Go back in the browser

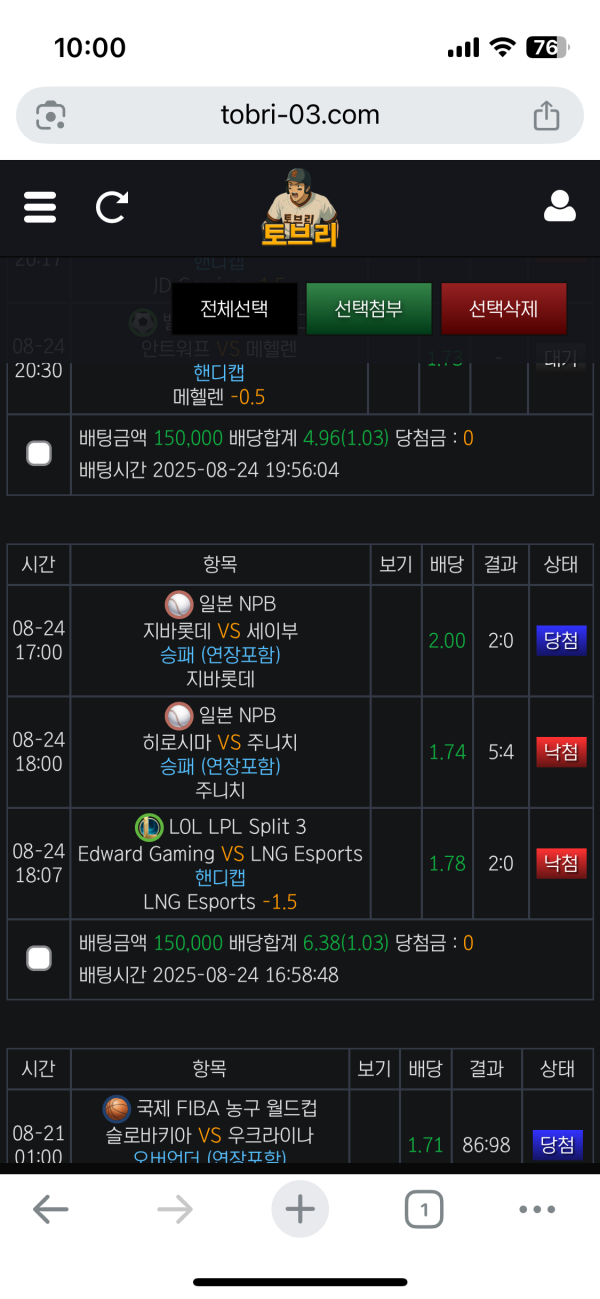pos(51,1210)
